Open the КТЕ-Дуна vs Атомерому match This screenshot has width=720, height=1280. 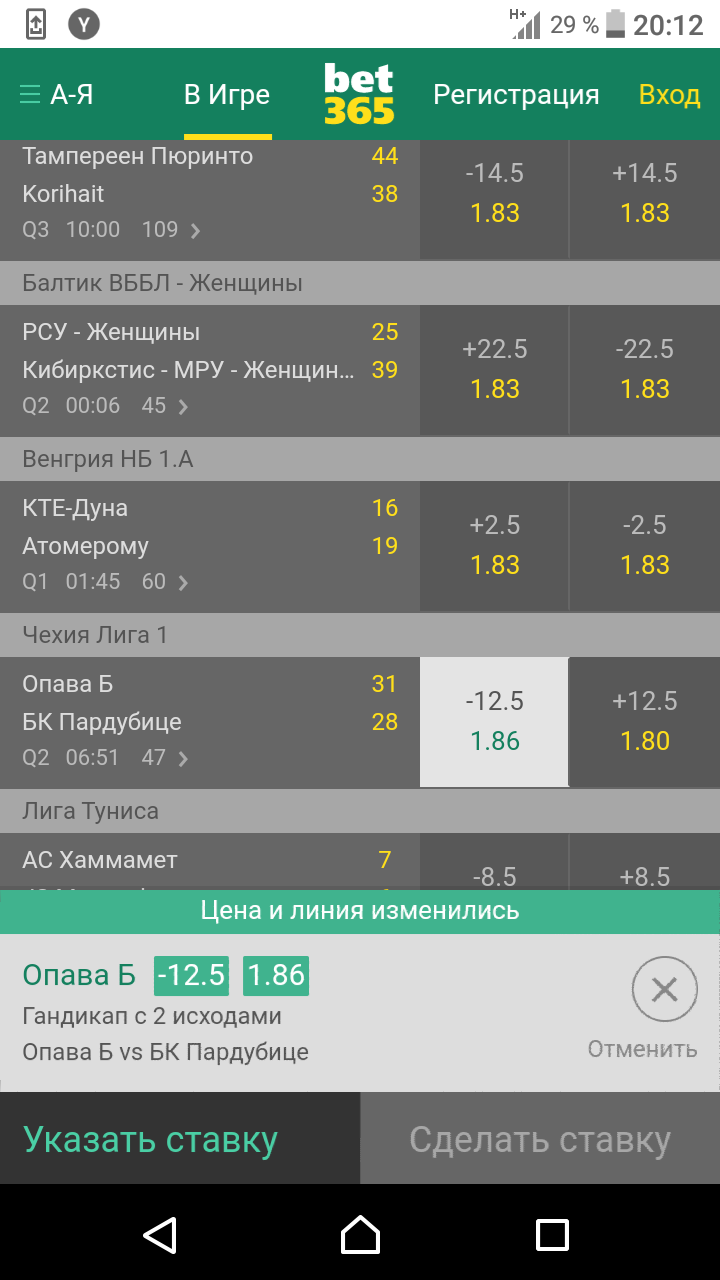tap(200, 545)
